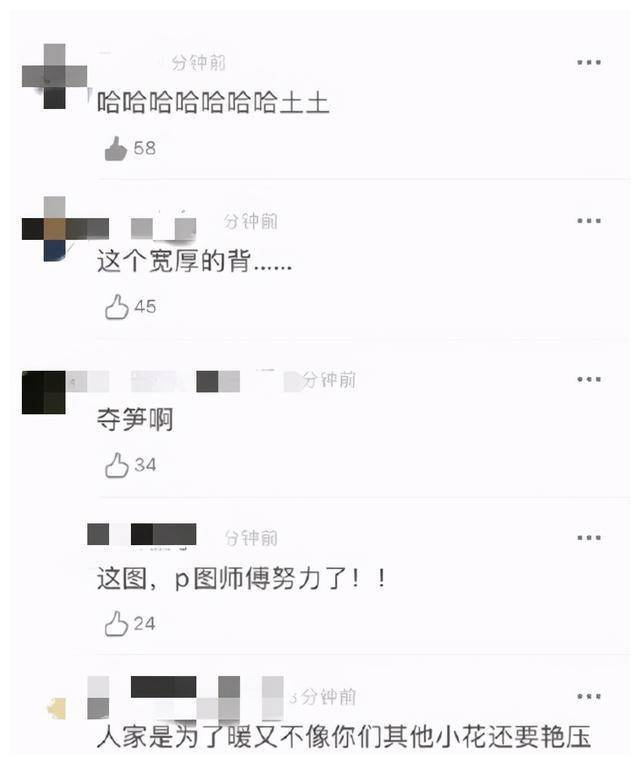Open the overflow menu for the '哈哈哈哈哈哈哈土土' comment
The height and width of the screenshot is (765, 640).
(x=588, y=62)
